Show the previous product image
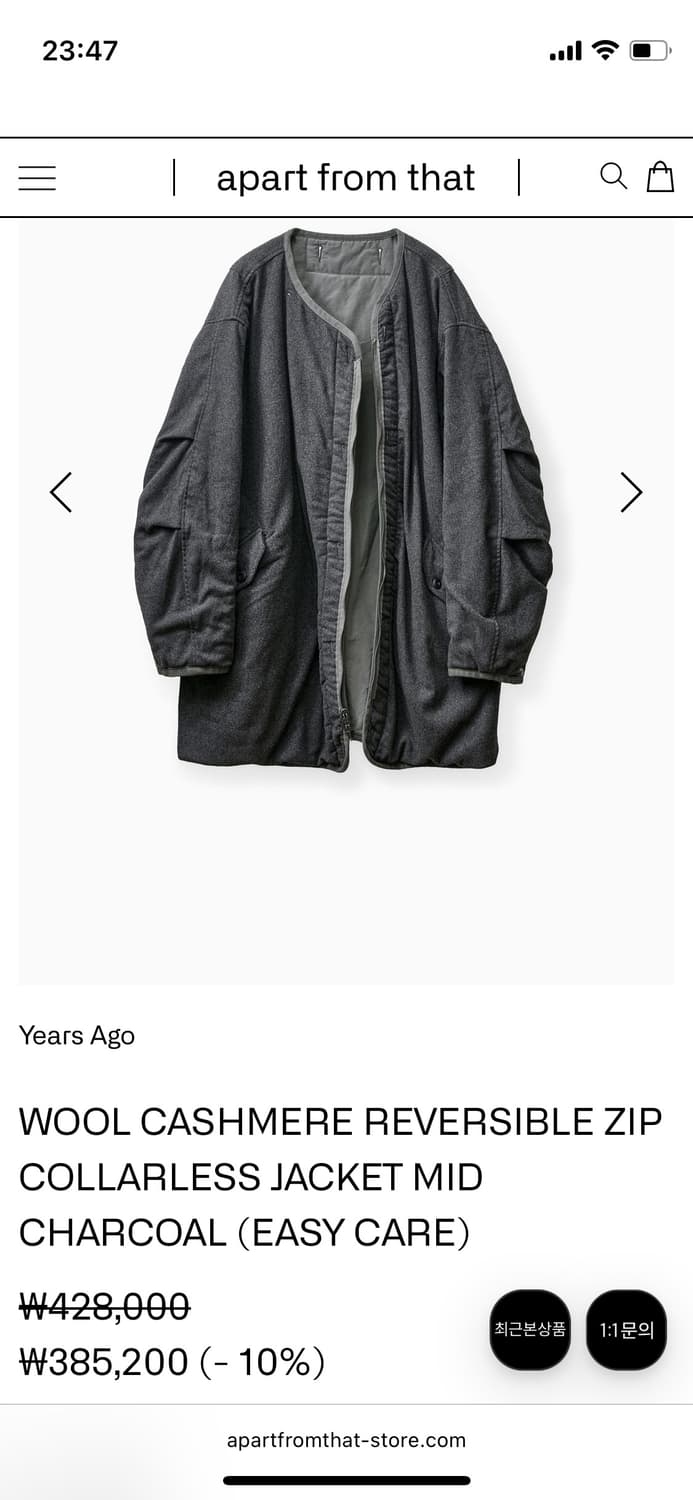Screen dimensions: 693x1500 [61, 492]
